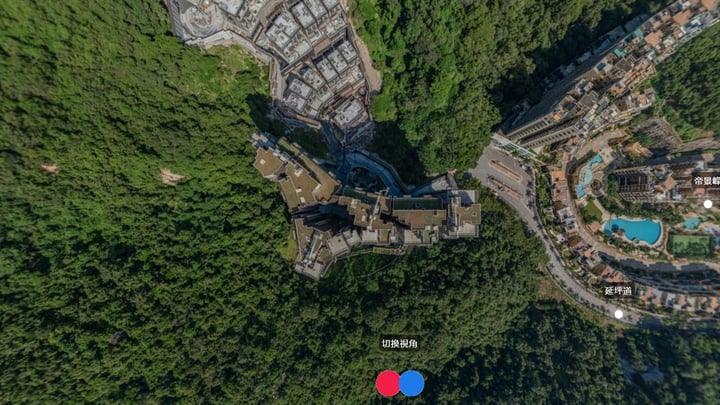This screenshot has width=720, height=405.
Task: Select the blue 切換視角 circle
Action: pyautogui.click(x=412, y=383)
